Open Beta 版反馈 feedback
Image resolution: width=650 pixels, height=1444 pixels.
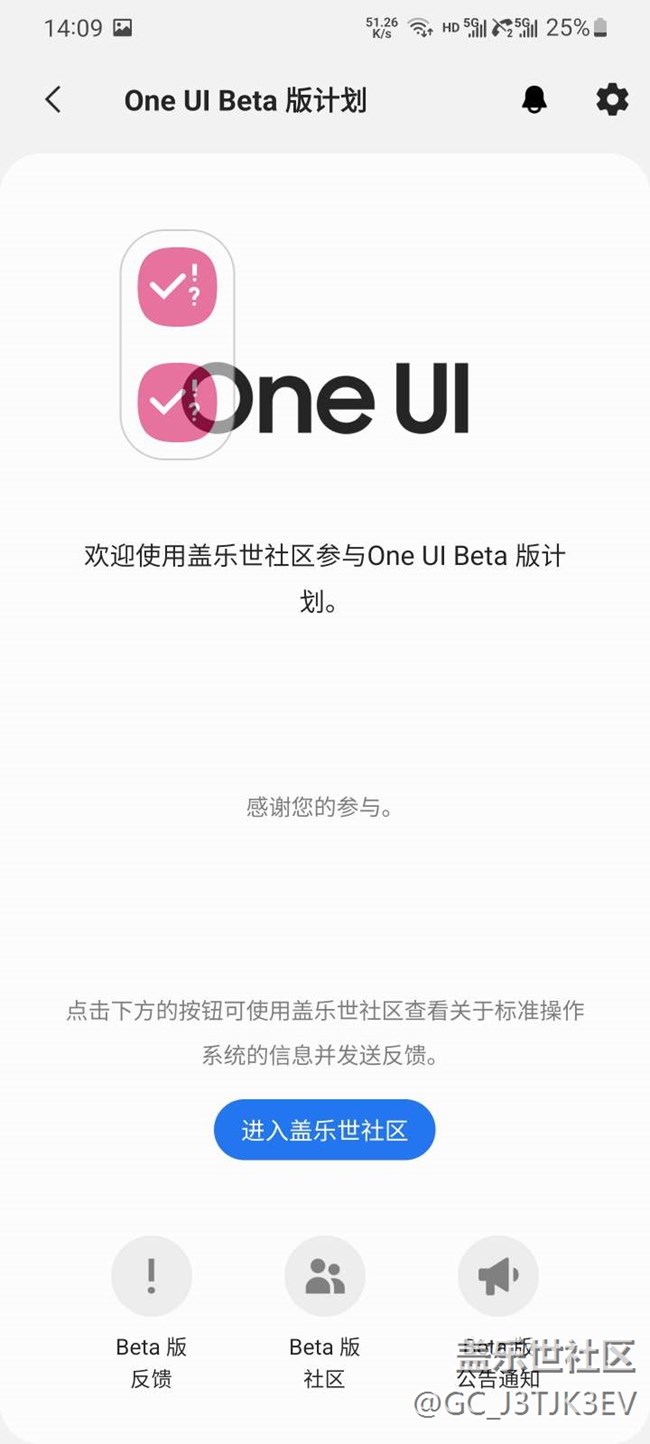pos(151,1276)
